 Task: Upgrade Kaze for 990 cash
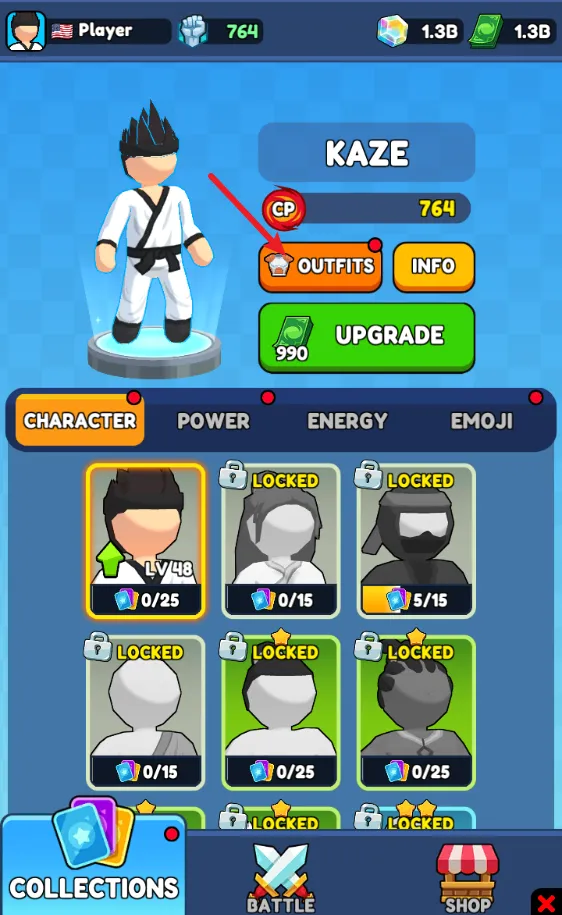point(366,337)
